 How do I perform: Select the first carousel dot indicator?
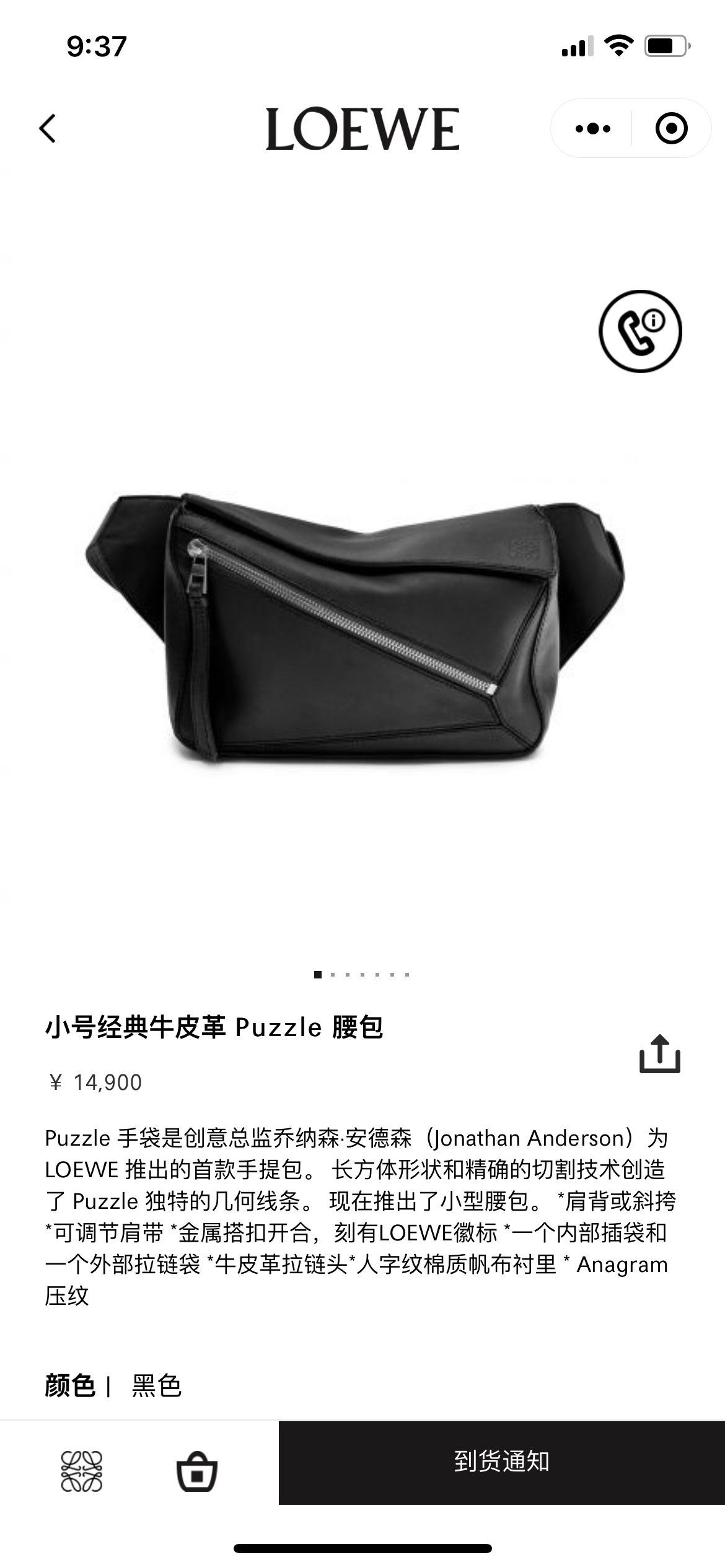(x=317, y=974)
